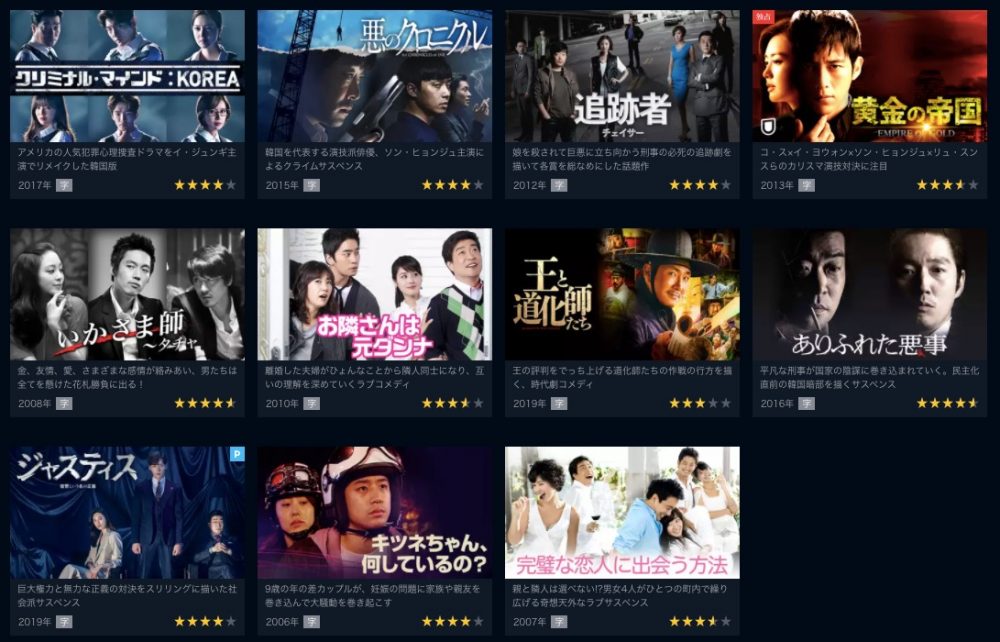Open ありふれた悪事 suspense movie card
The image size is (1000, 642).
click(x=869, y=294)
